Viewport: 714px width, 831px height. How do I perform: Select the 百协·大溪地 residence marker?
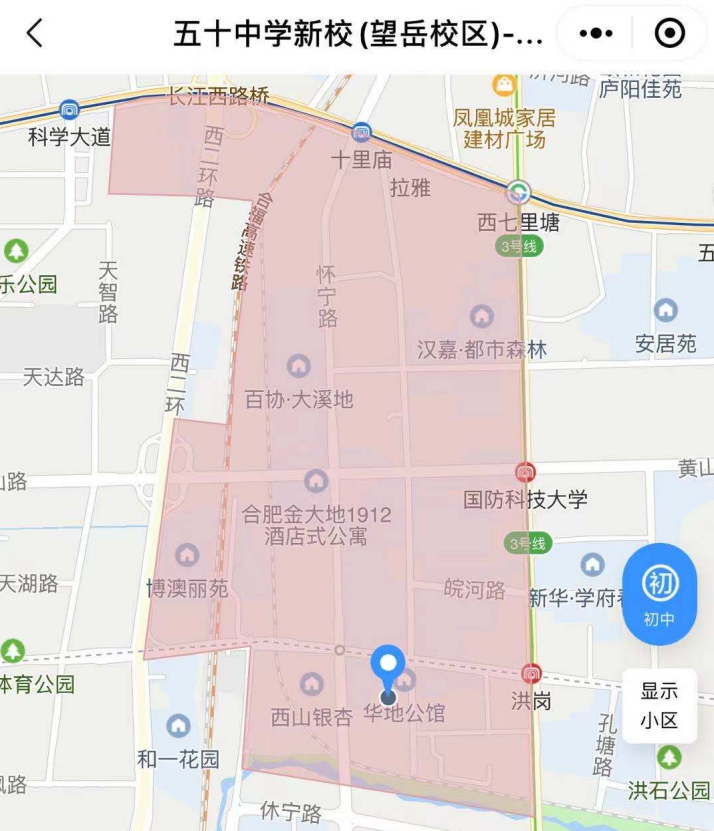click(x=298, y=366)
